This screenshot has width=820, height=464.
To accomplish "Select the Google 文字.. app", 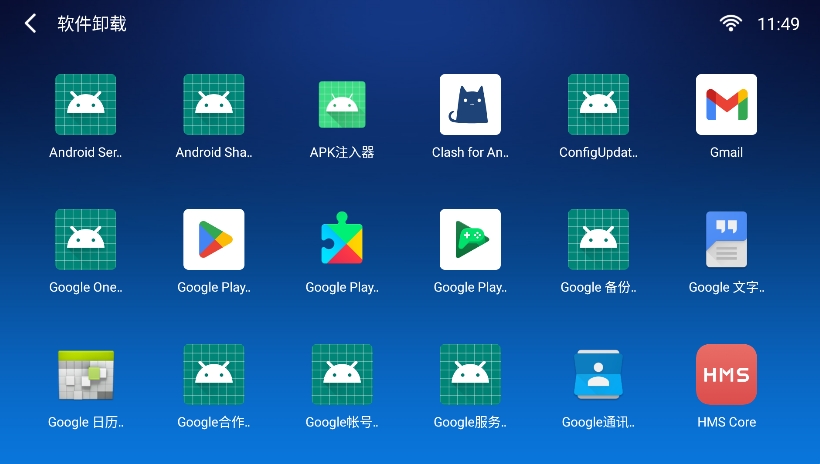I will (726, 240).
